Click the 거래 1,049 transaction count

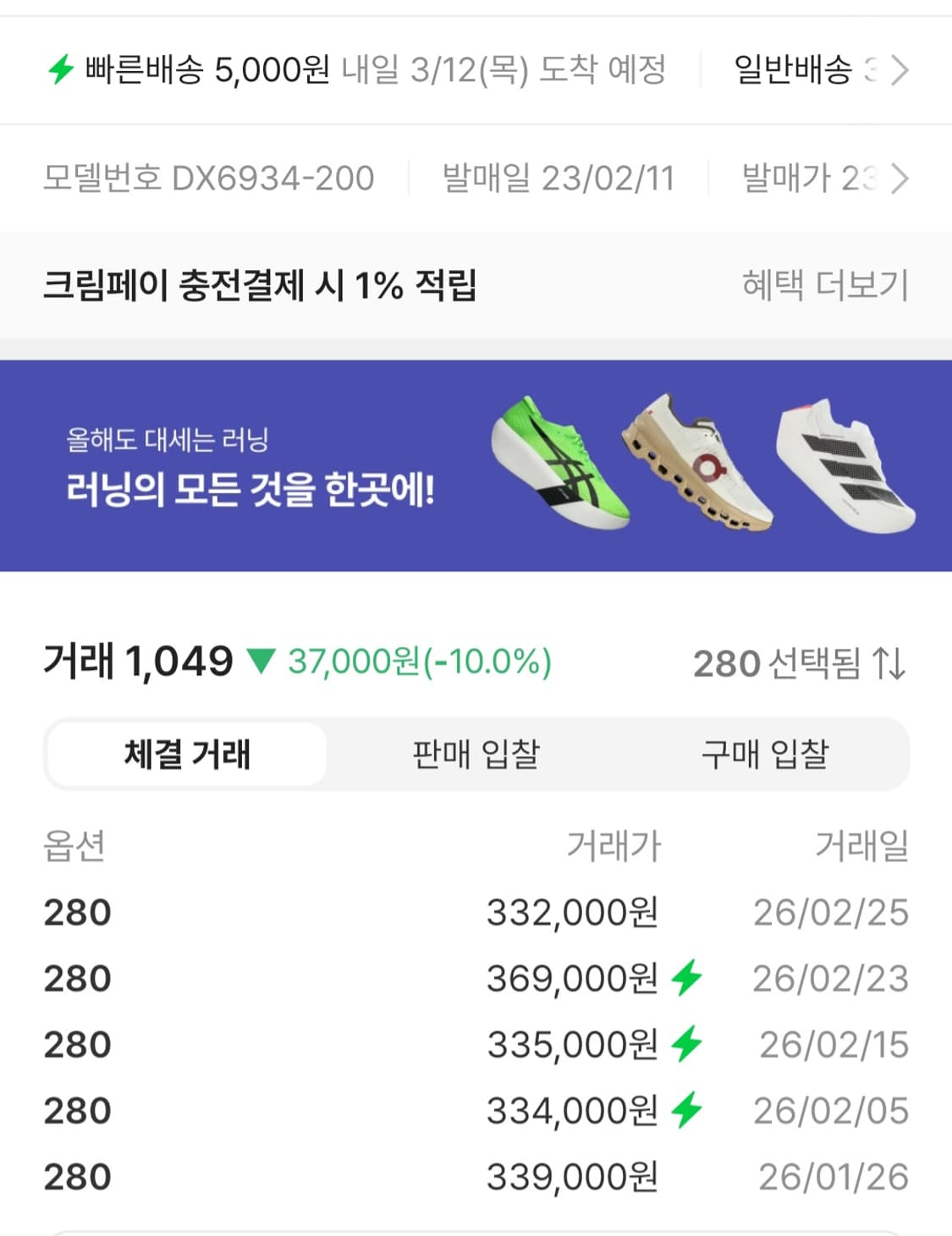pos(135,662)
